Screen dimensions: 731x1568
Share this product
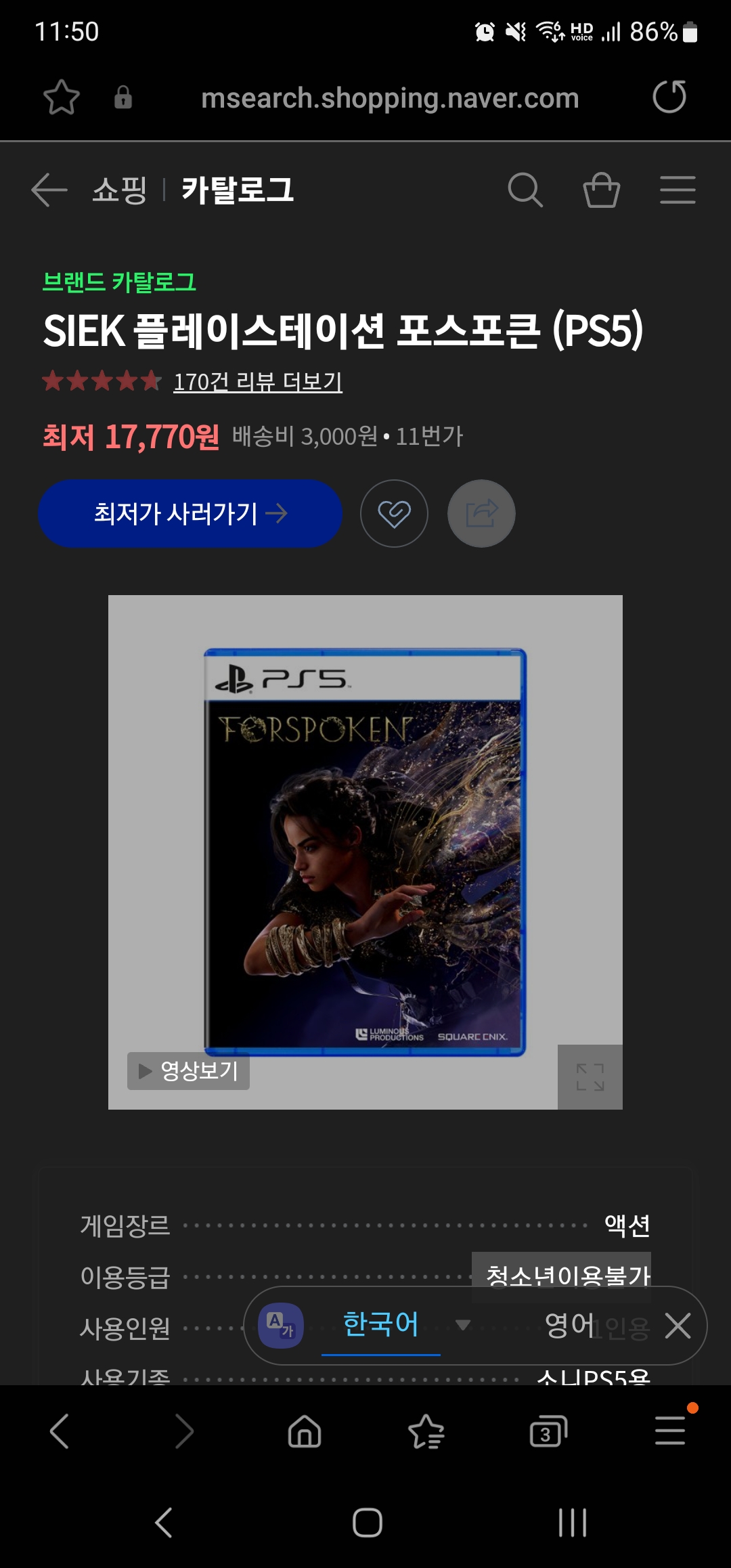pos(481,513)
